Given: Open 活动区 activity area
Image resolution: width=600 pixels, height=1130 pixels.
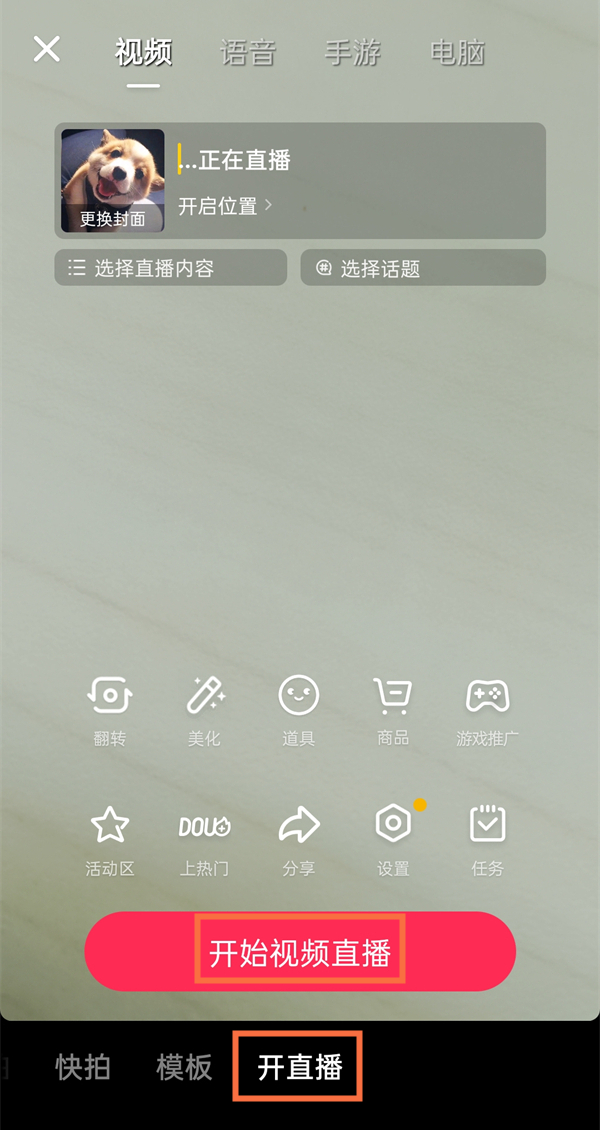Looking at the screenshot, I should 110,838.
